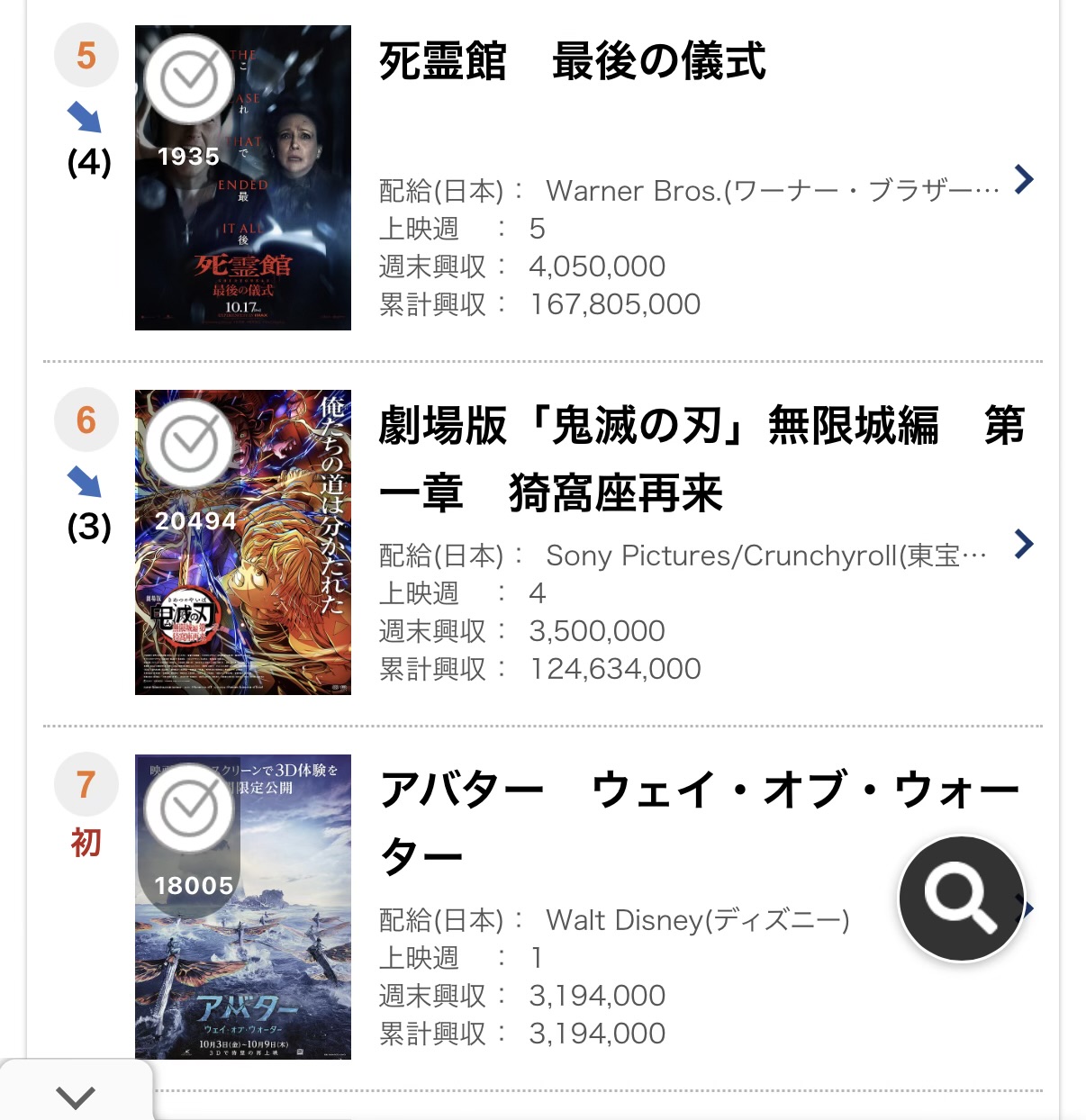Tap the check mark on the アバター poster
Viewport: 1086px width, 1120px height.
(x=189, y=808)
